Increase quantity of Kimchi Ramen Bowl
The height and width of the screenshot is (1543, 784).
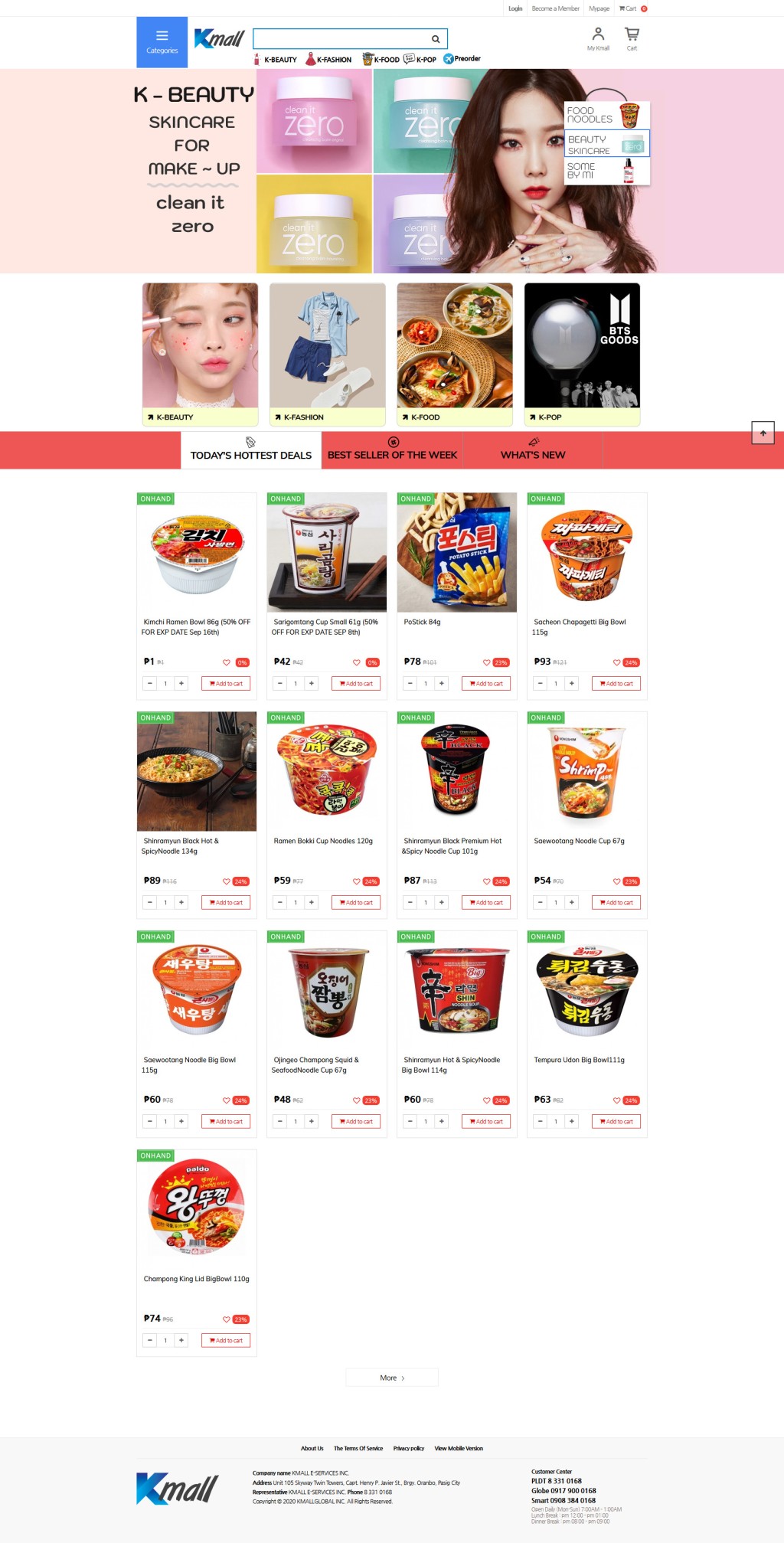(x=181, y=684)
